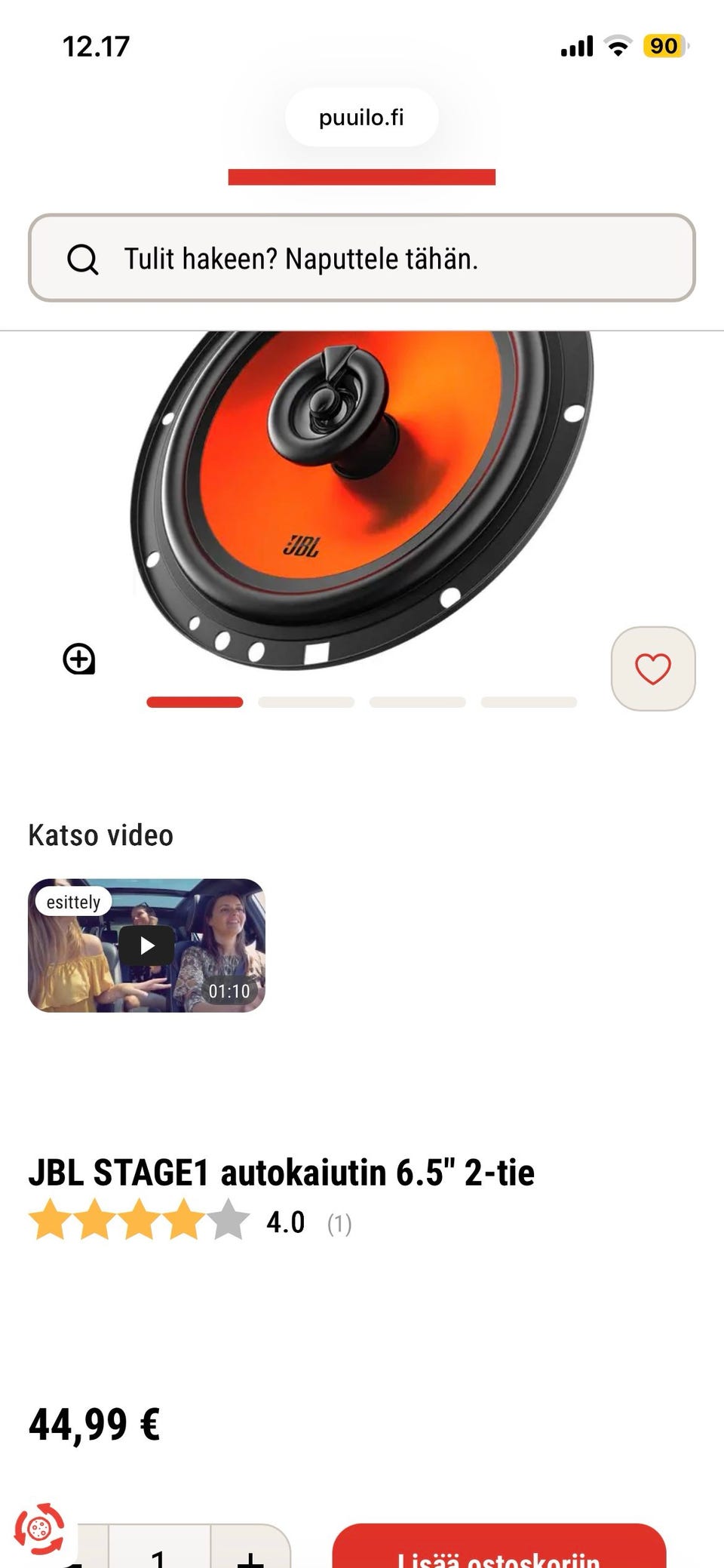Open the puuilo.fi address pill

pyautogui.click(x=361, y=118)
